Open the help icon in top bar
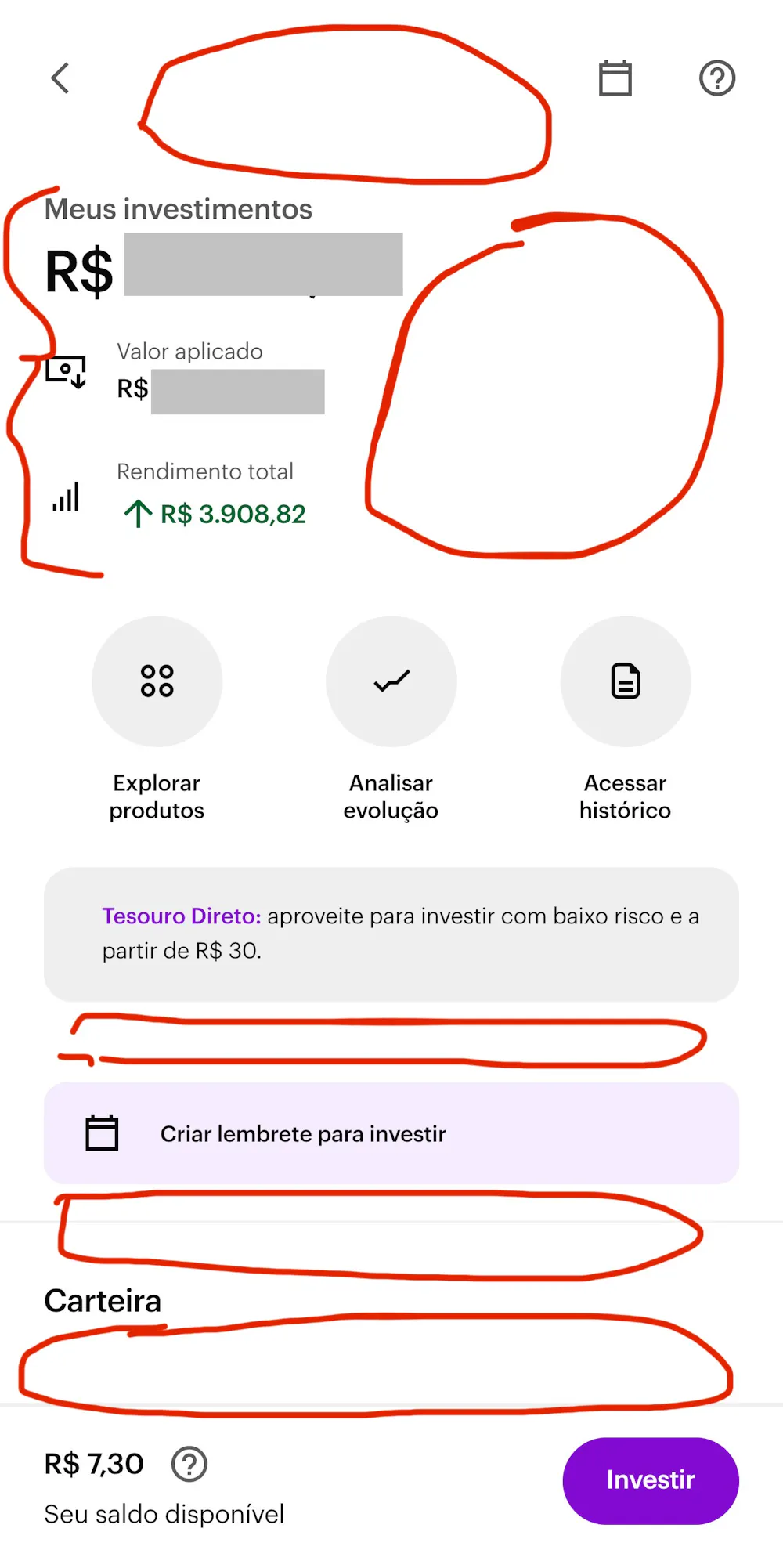The width and height of the screenshot is (783, 1568). coord(716,78)
